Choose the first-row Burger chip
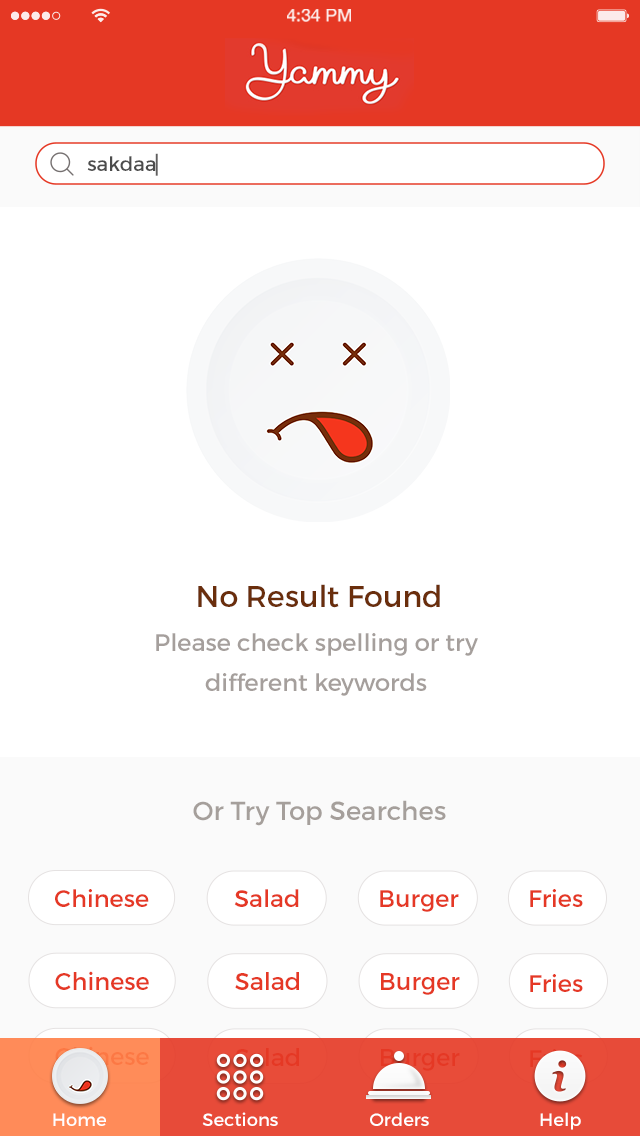This screenshot has height=1136, width=640. [418, 898]
